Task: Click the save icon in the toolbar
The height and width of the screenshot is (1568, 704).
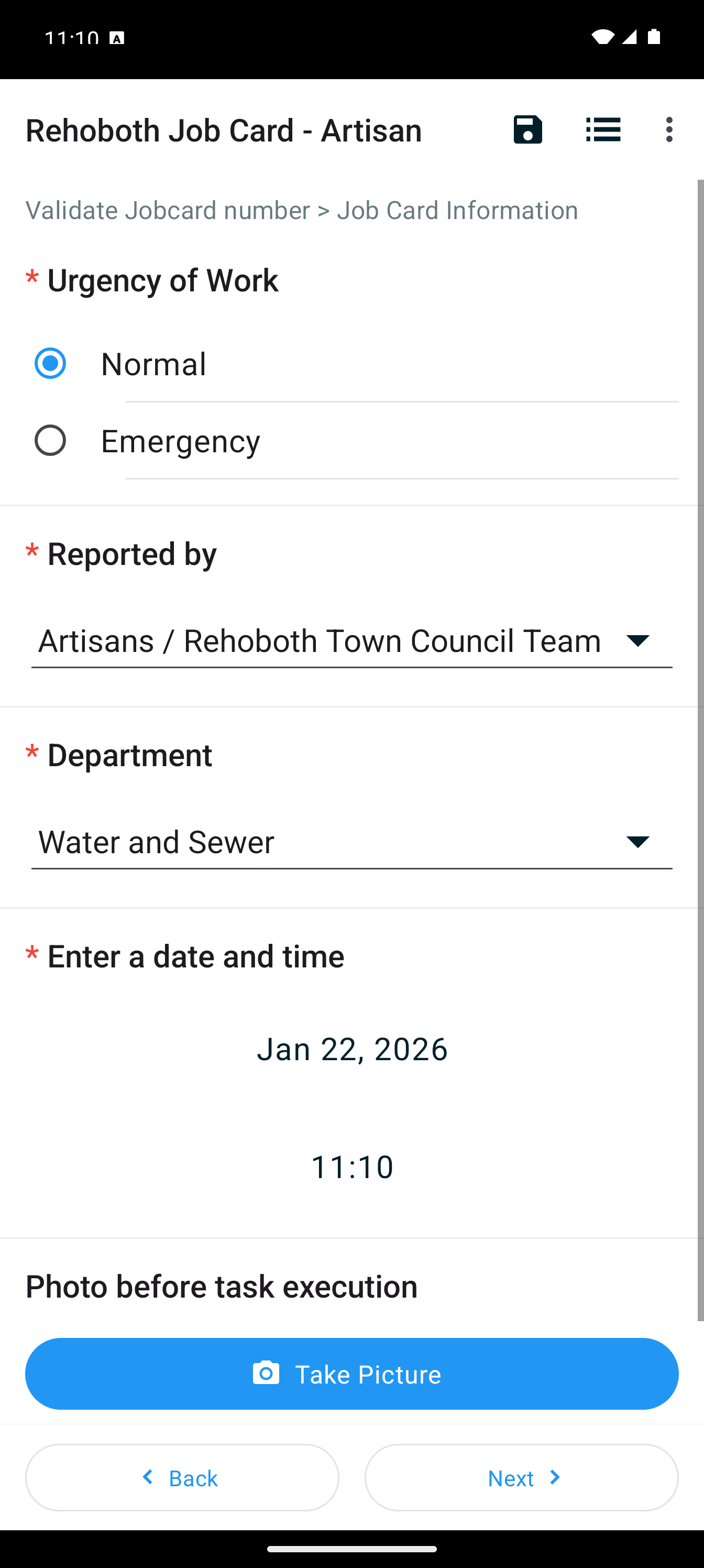Action: [x=528, y=129]
